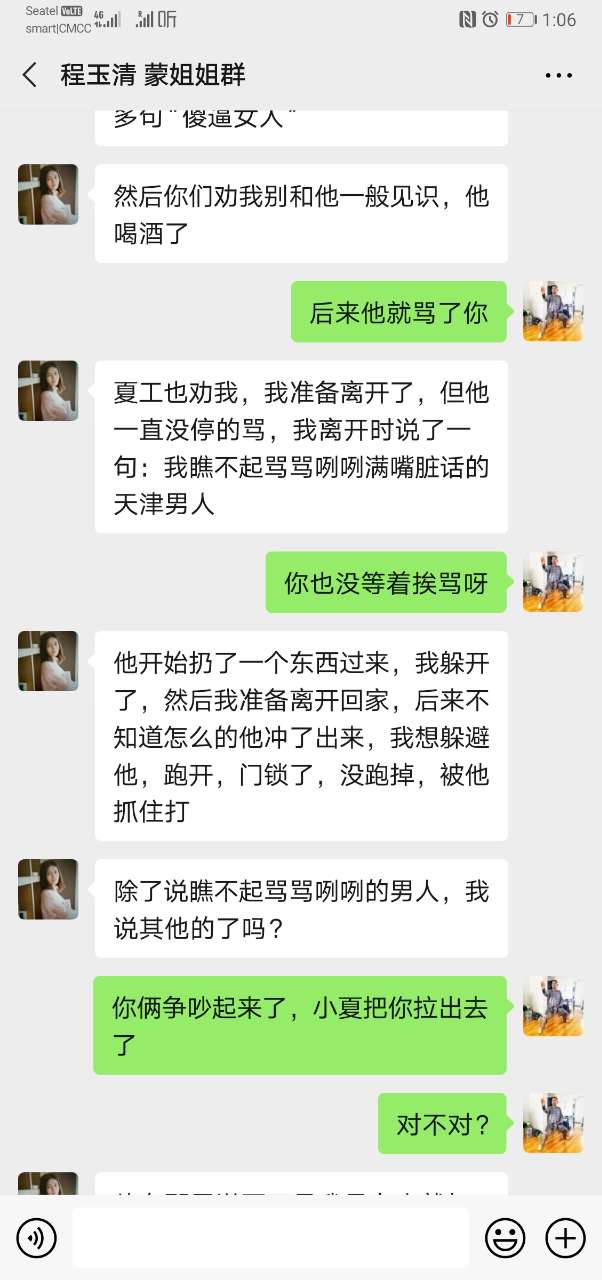
Task: Tap own avatar beside '对不对?' message
Action: coord(553,1123)
